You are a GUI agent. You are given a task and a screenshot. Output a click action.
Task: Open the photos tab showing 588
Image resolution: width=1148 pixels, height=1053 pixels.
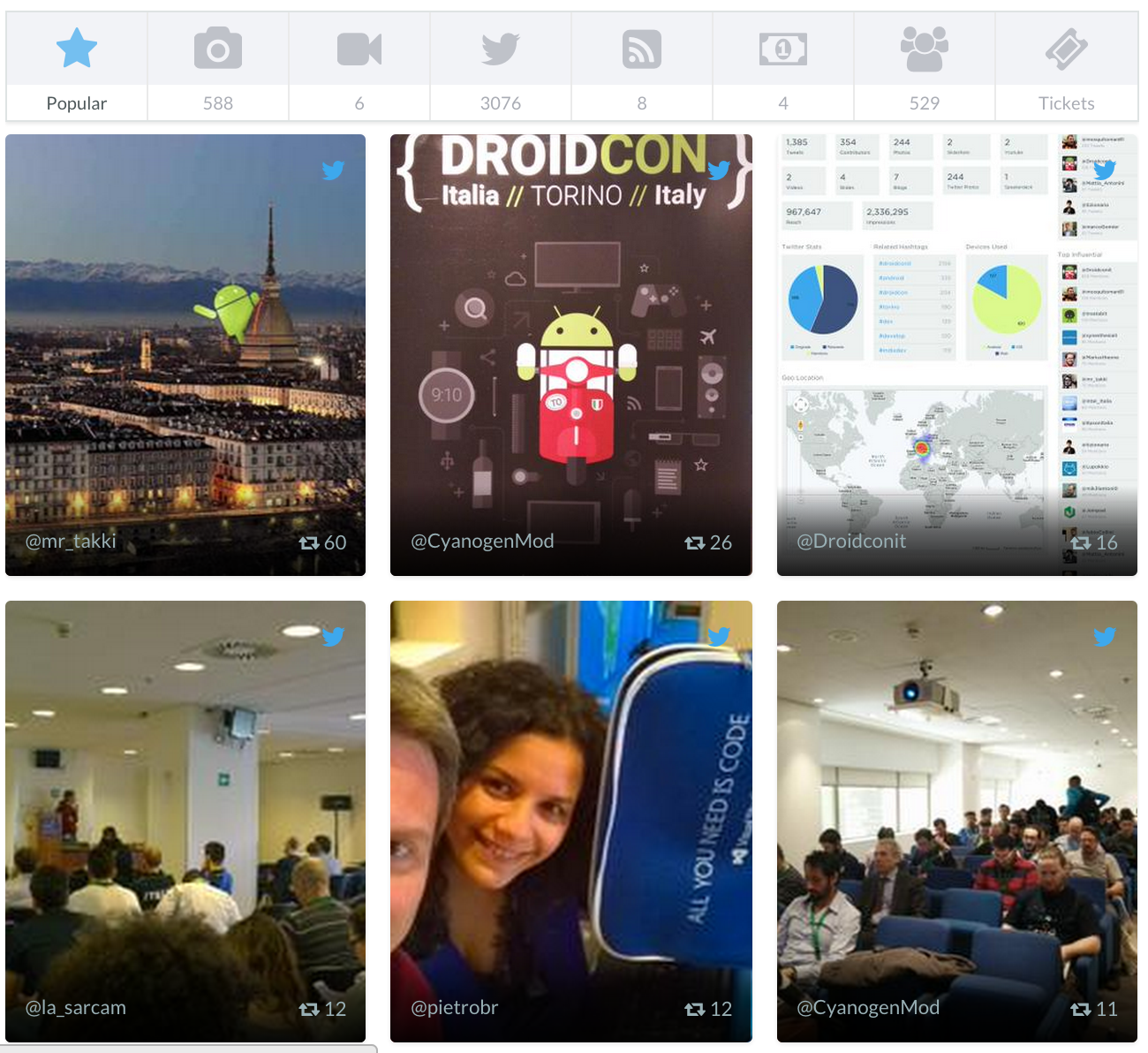pos(218,67)
